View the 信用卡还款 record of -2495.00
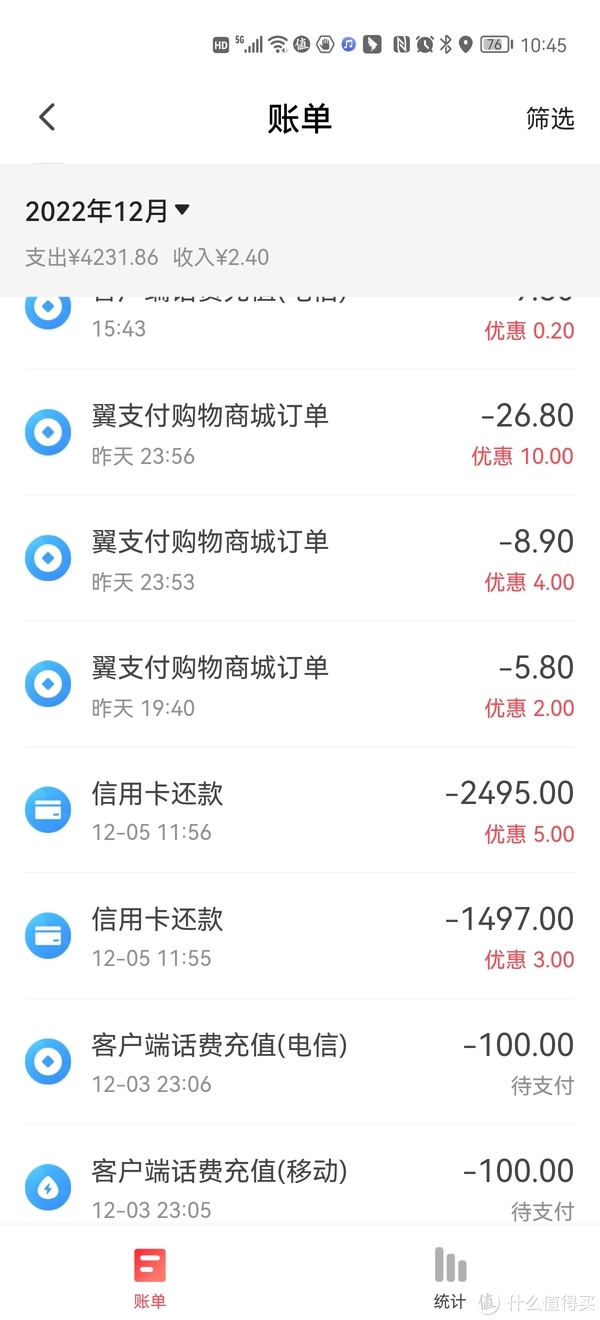Image resolution: width=600 pixels, height=1320 pixels. pos(300,811)
